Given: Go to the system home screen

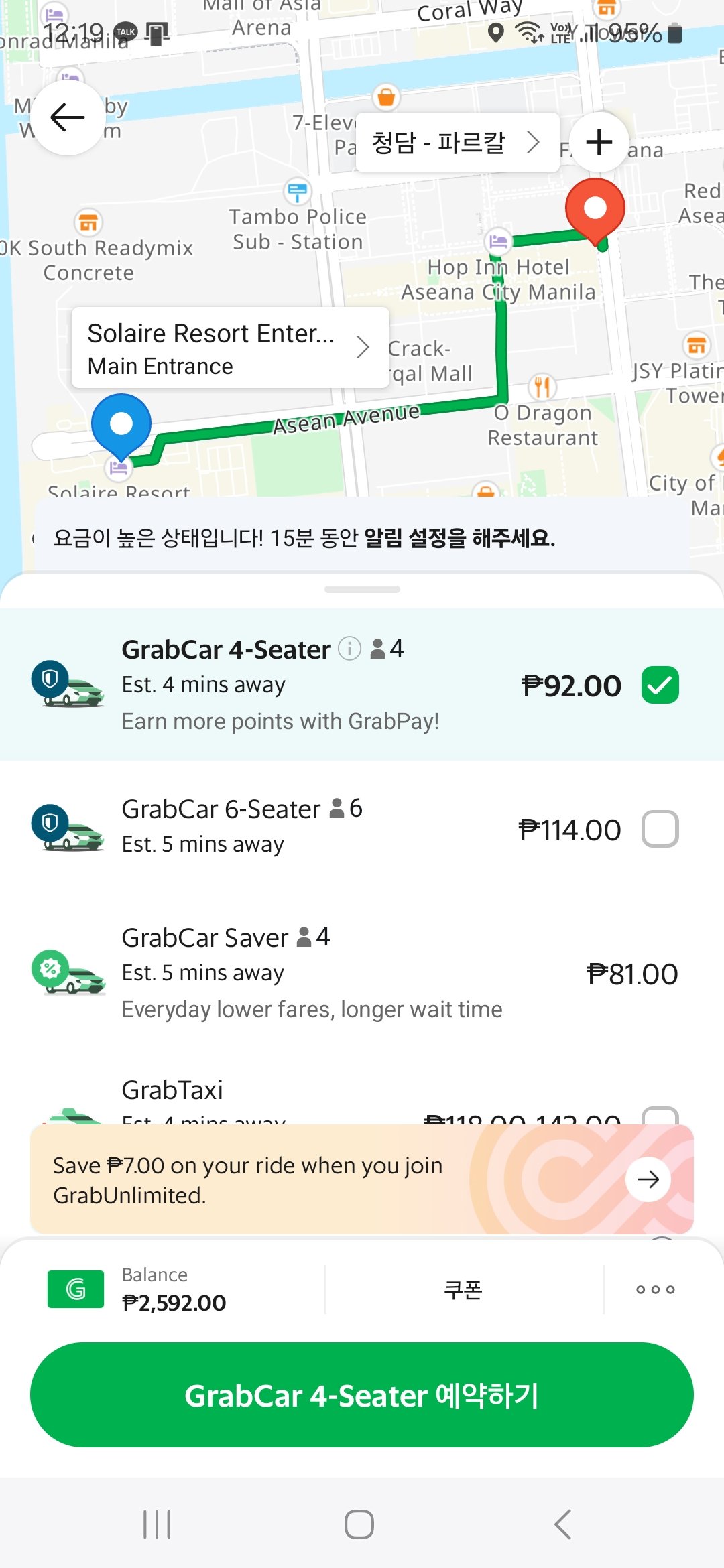Looking at the screenshot, I should [359, 1524].
